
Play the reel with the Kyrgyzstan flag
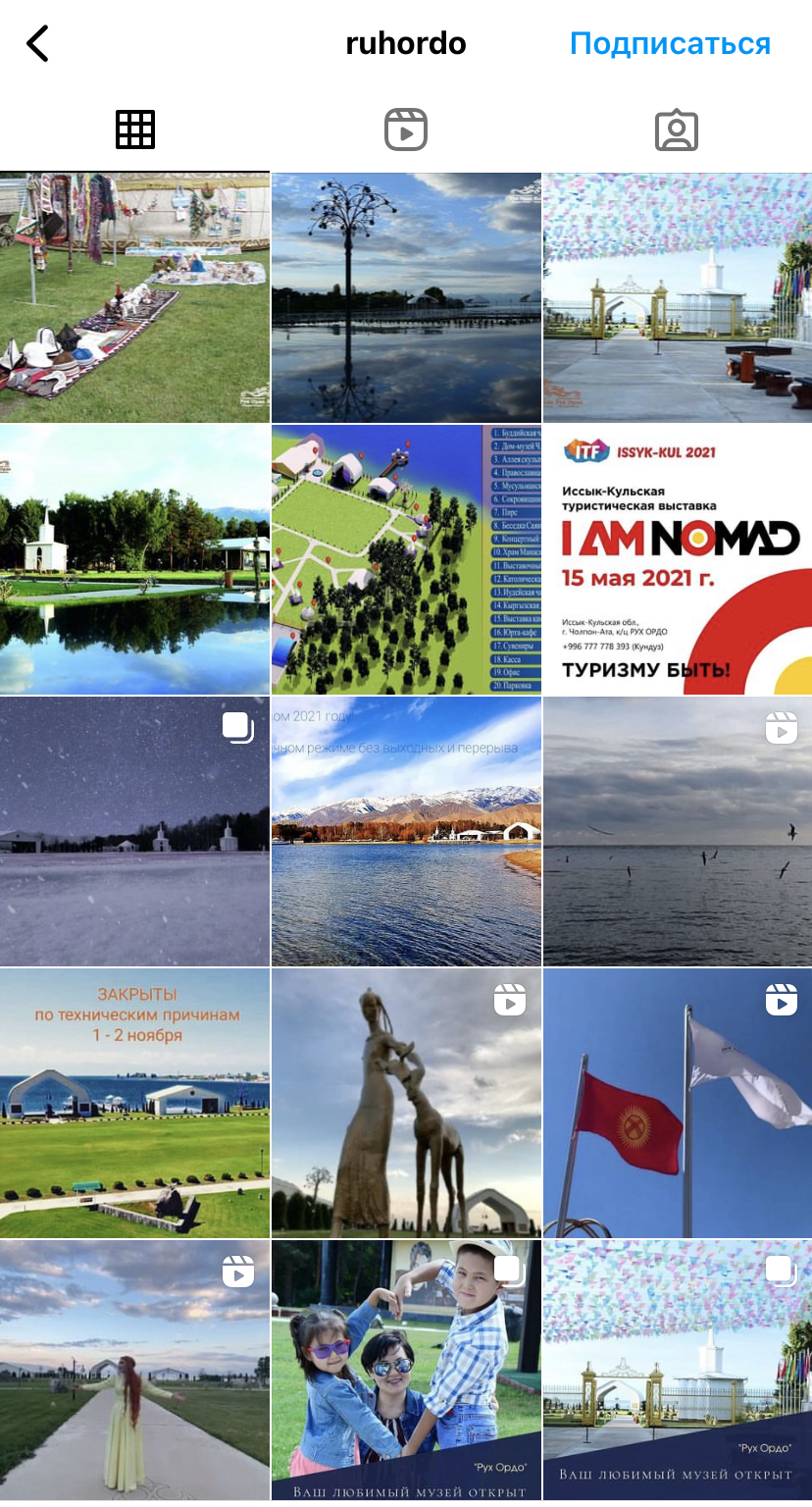tap(678, 1103)
